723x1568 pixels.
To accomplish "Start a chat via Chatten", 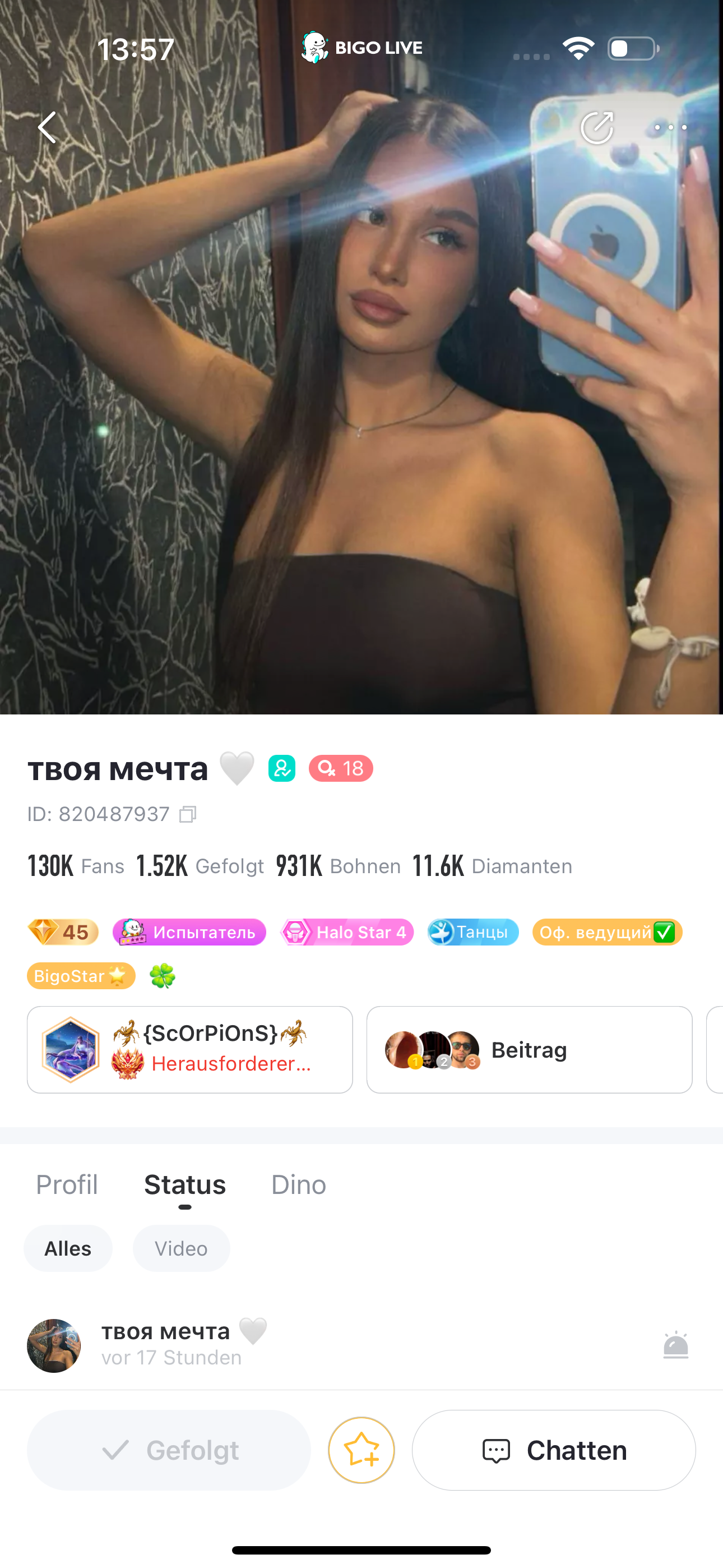I will pyautogui.click(x=554, y=1450).
